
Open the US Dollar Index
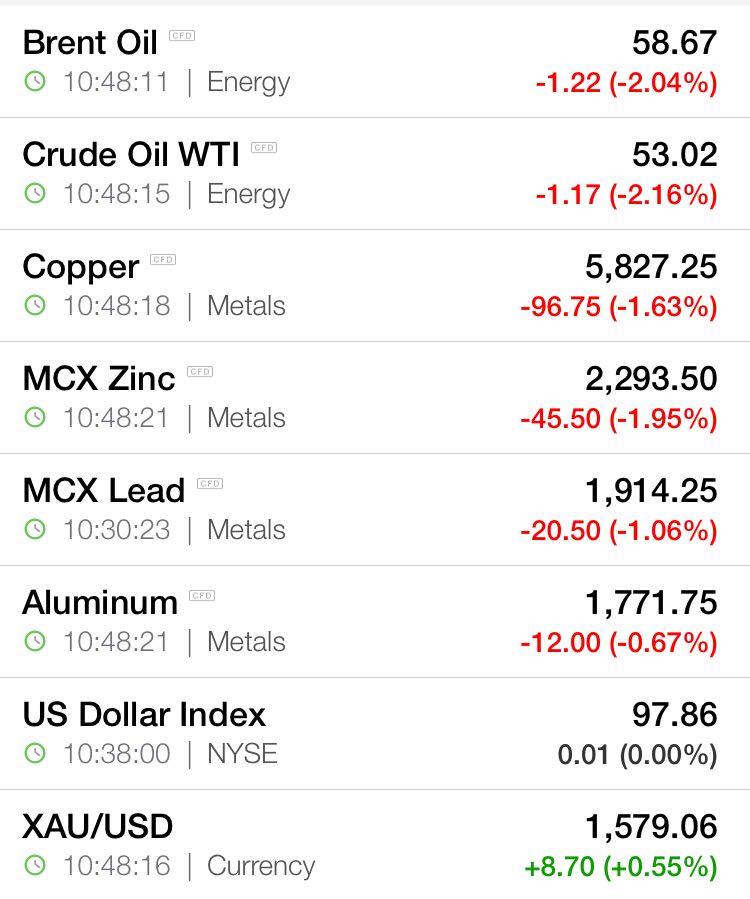[375, 733]
